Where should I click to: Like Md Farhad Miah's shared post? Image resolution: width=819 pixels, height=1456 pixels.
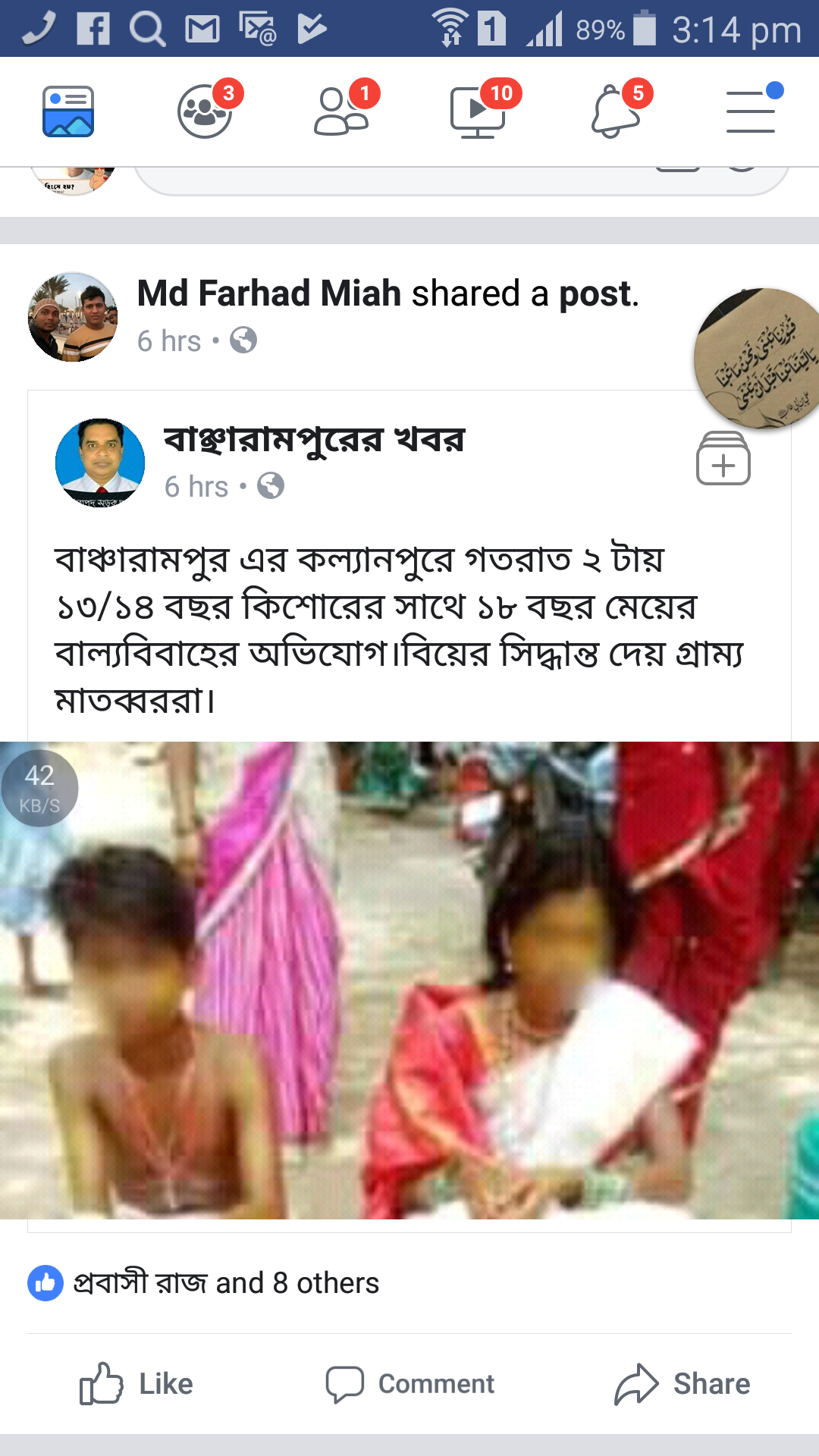pos(136,1384)
